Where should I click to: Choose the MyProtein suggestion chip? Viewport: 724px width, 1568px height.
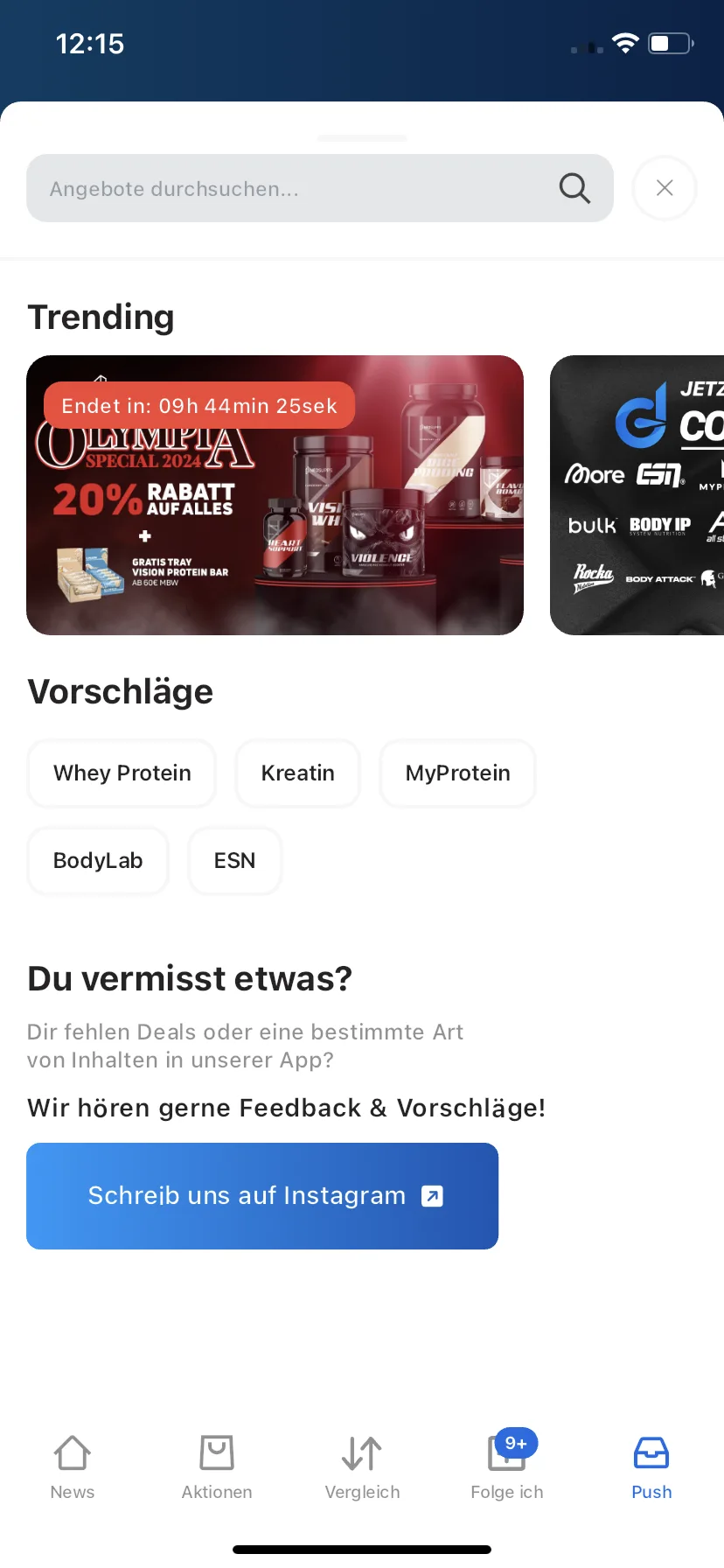tap(457, 773)
